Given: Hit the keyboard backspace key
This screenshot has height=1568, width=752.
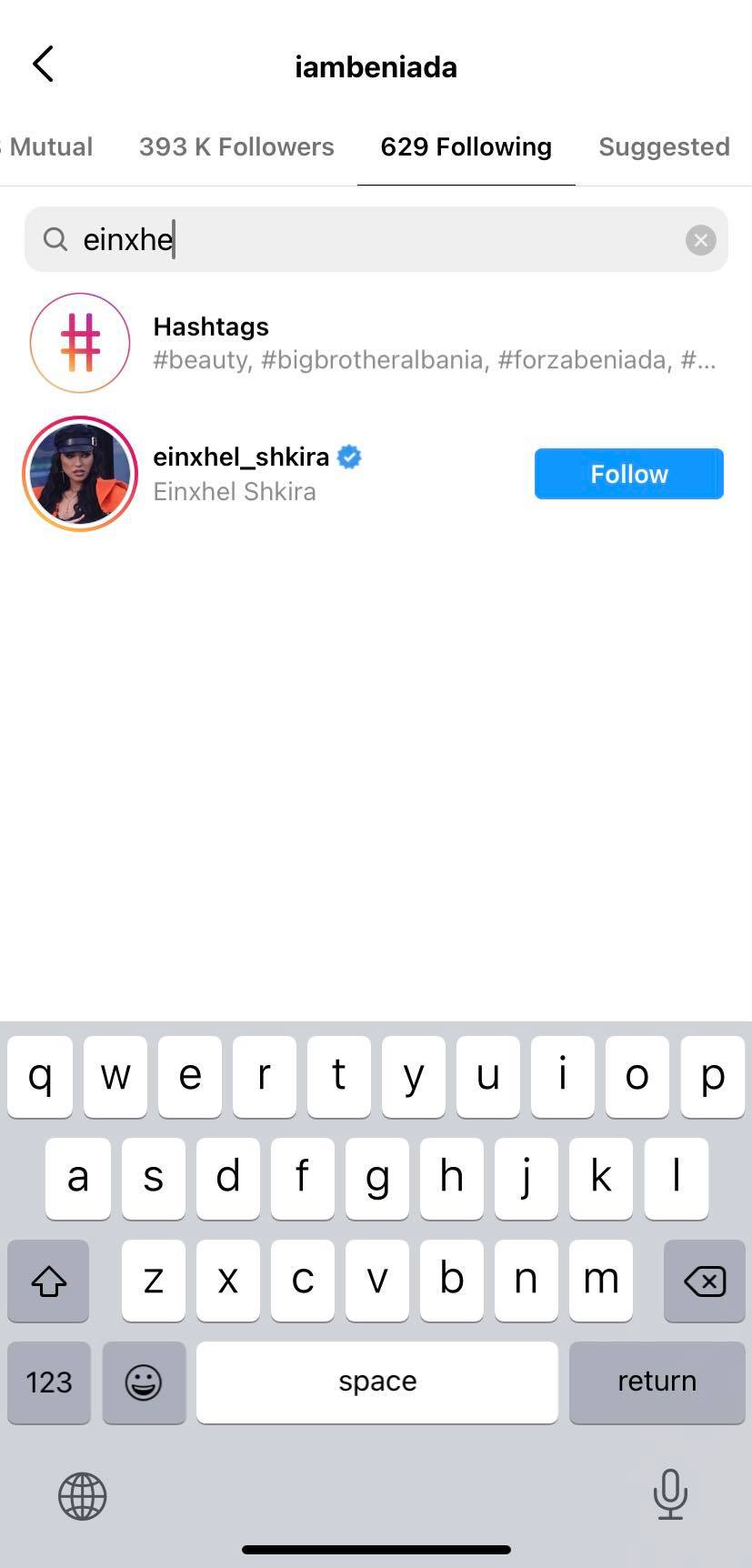Looking at the screenshot, I should click(704, 1282).
